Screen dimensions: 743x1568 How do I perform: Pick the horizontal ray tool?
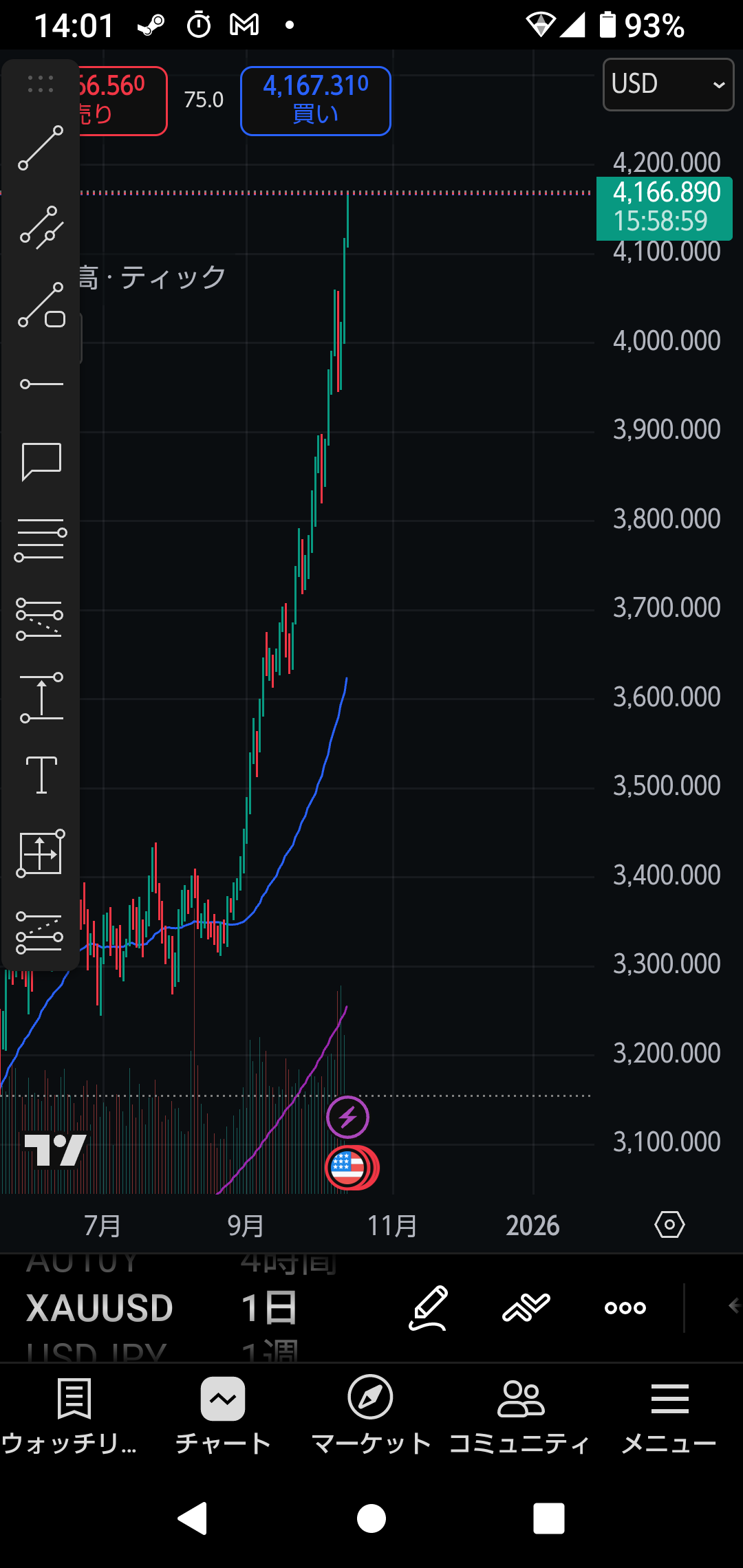tap(41, 384)
